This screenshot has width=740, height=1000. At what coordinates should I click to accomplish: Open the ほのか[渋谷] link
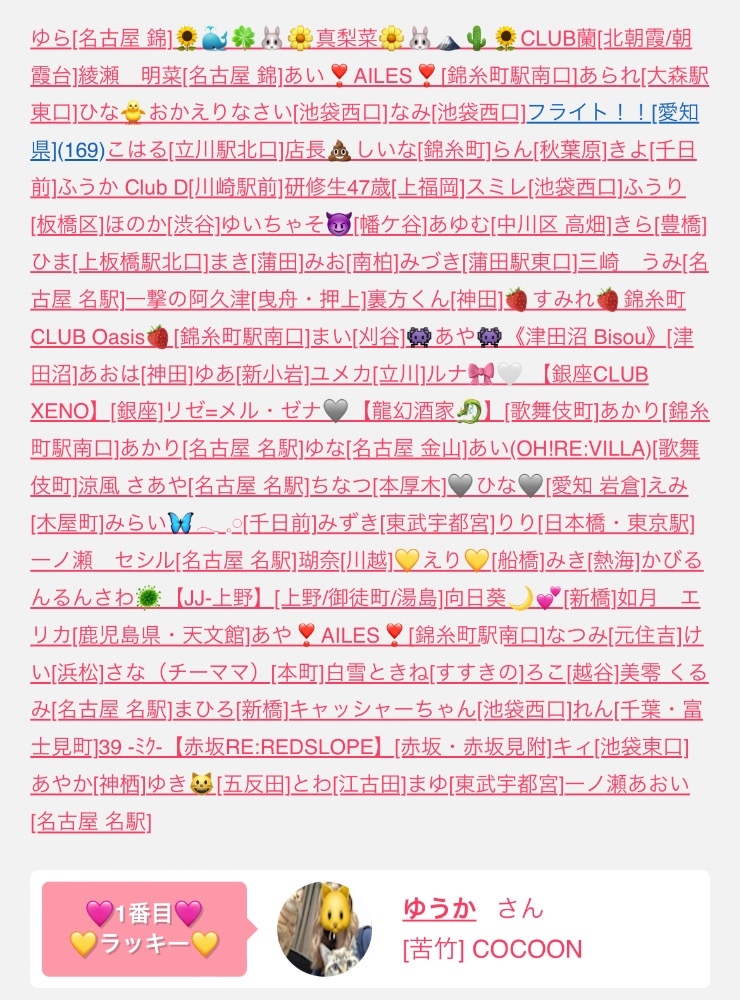coord(162,225)
